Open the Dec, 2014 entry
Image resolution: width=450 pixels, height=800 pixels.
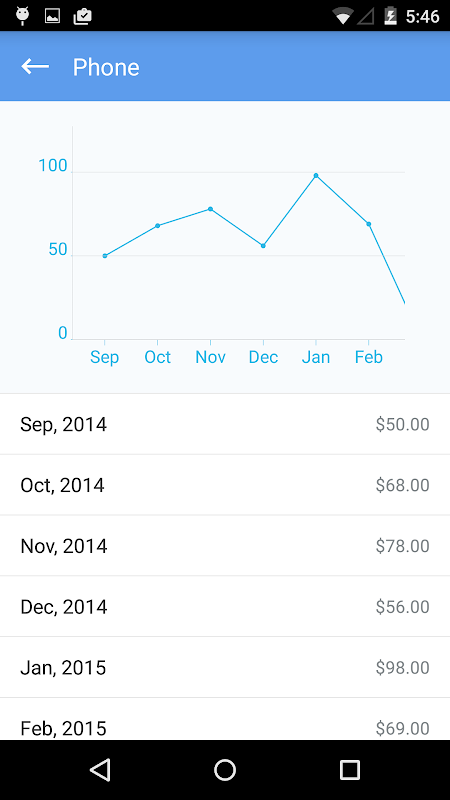[225, 606]
